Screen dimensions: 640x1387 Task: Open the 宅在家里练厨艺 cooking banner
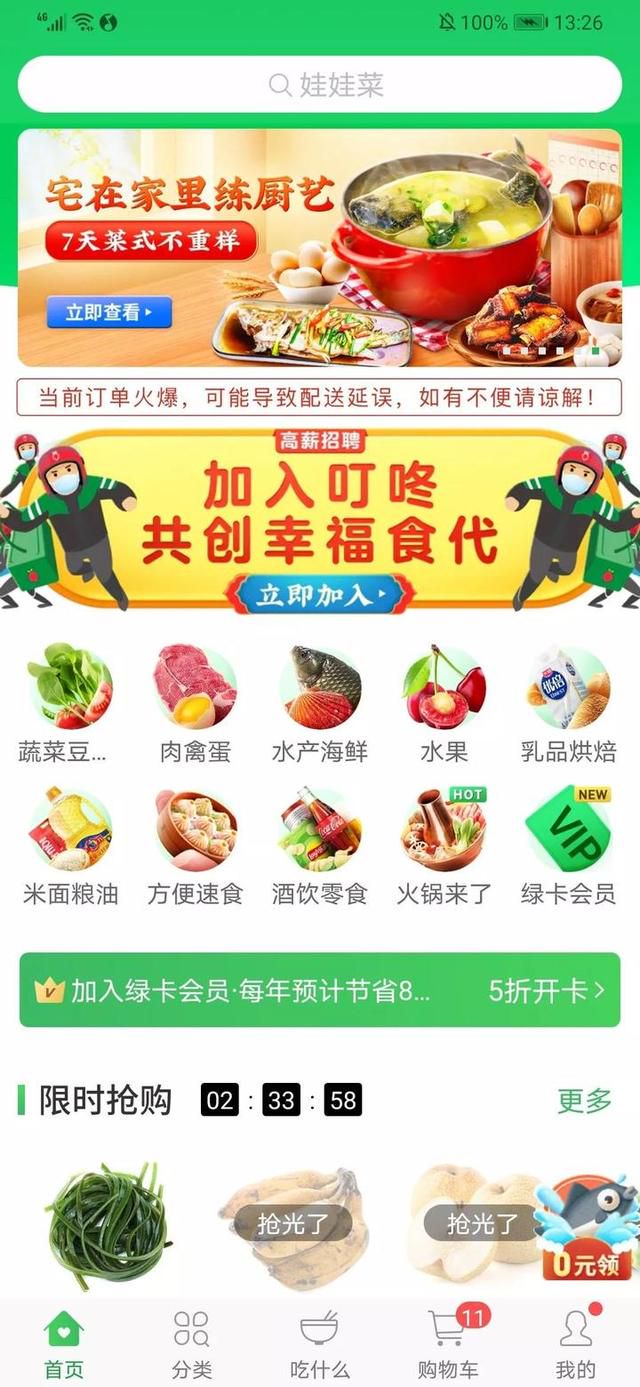(x=320, y=248)
